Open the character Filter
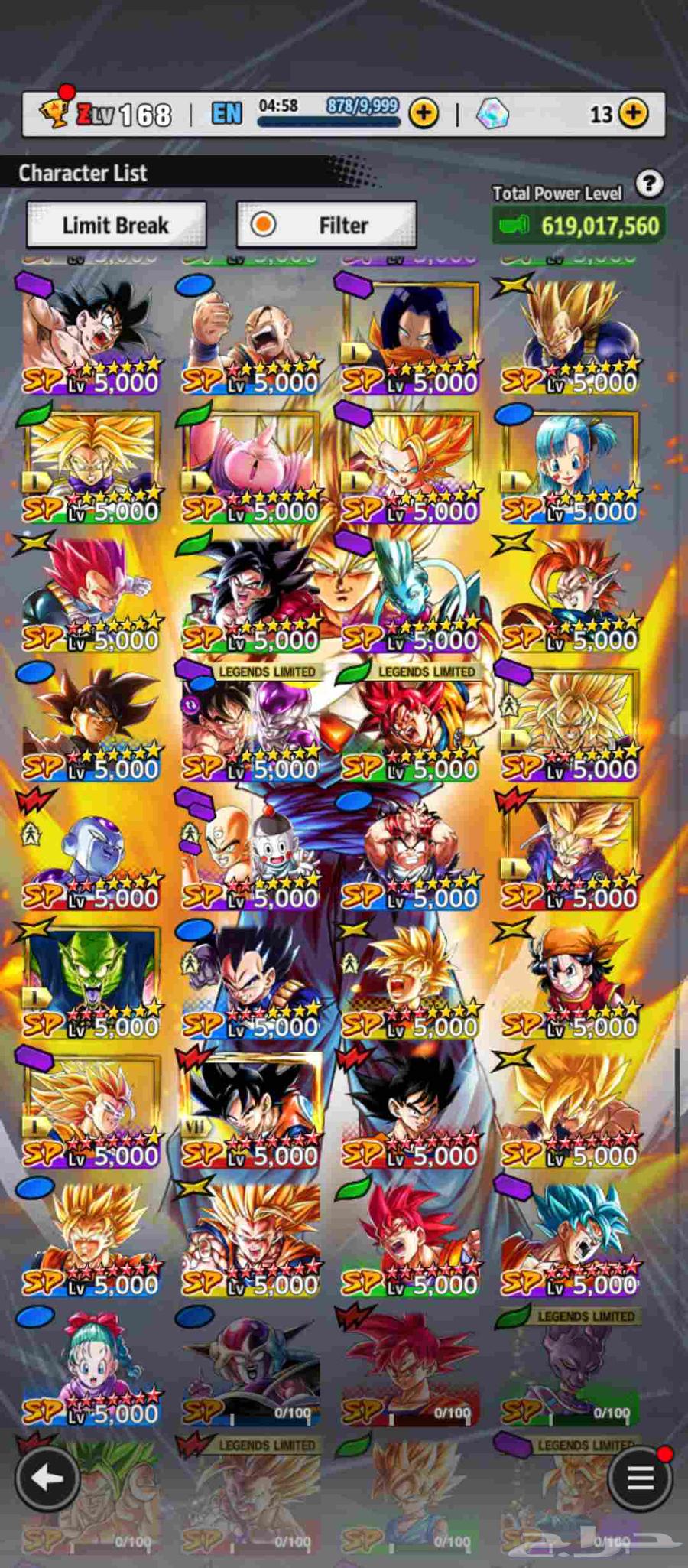Screen dimensions: 688x1568 click(326, 225)
